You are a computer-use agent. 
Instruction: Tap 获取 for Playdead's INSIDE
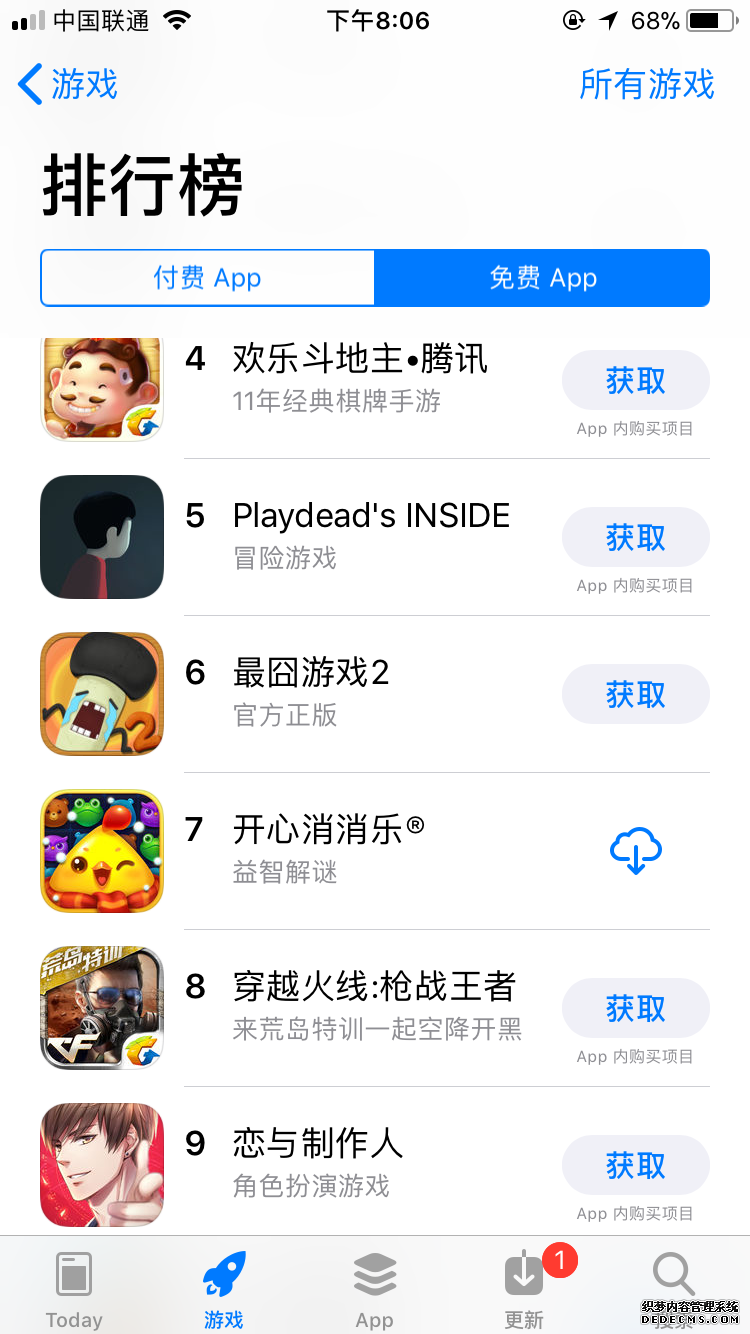[635, 538]
